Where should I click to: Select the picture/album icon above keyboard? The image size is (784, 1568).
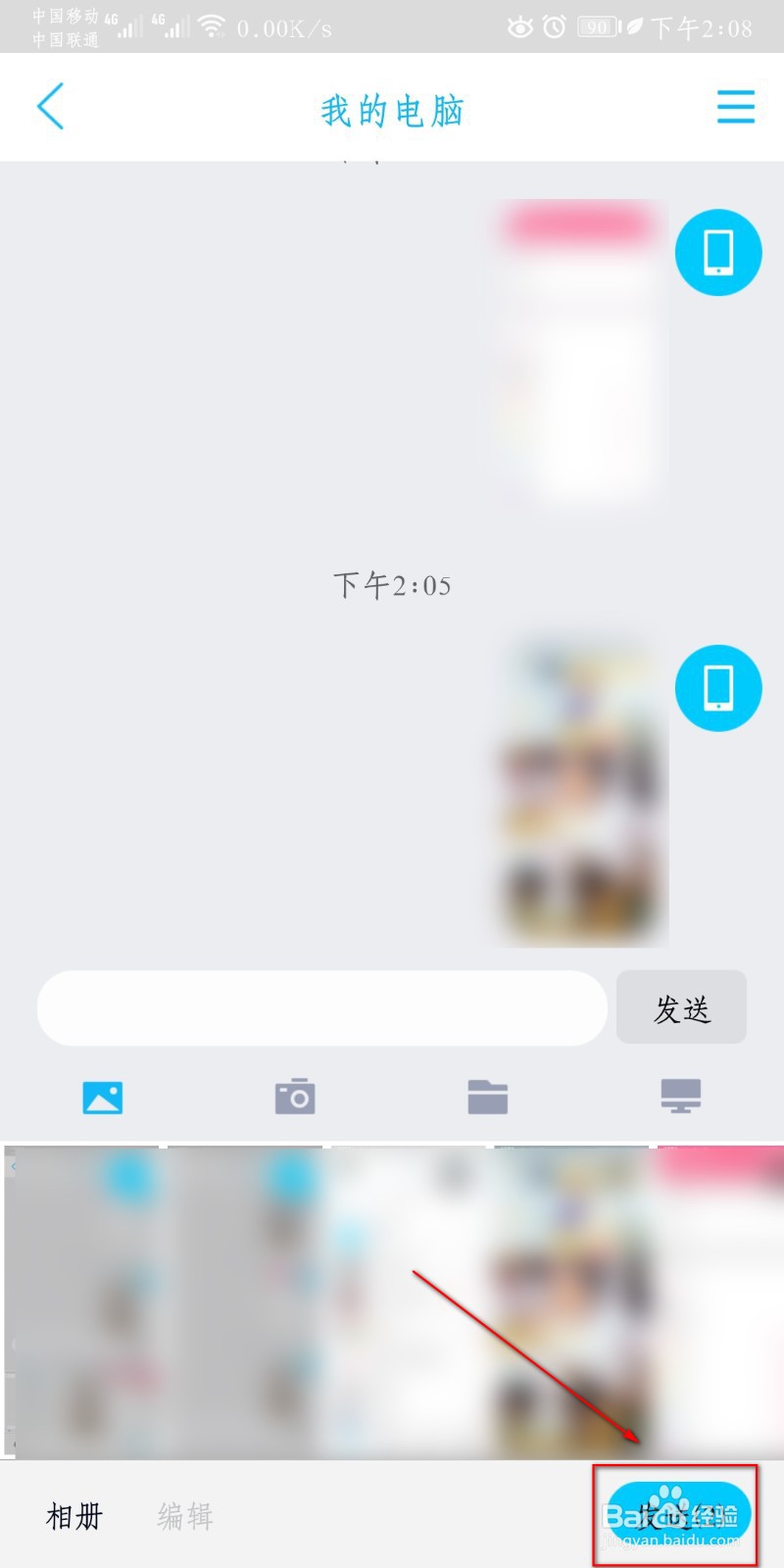click(101, 1097)
